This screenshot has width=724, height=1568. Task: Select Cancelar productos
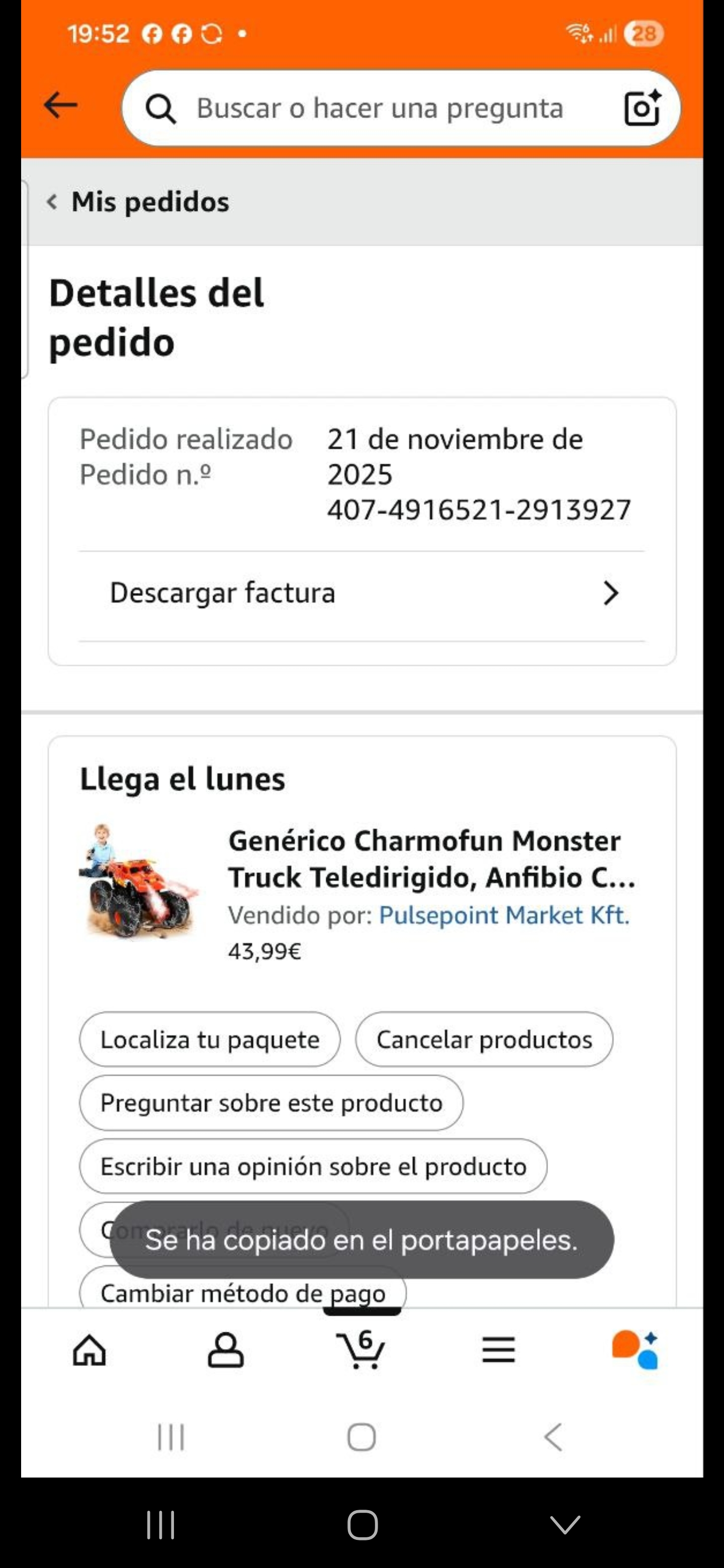click(484, 1040)
